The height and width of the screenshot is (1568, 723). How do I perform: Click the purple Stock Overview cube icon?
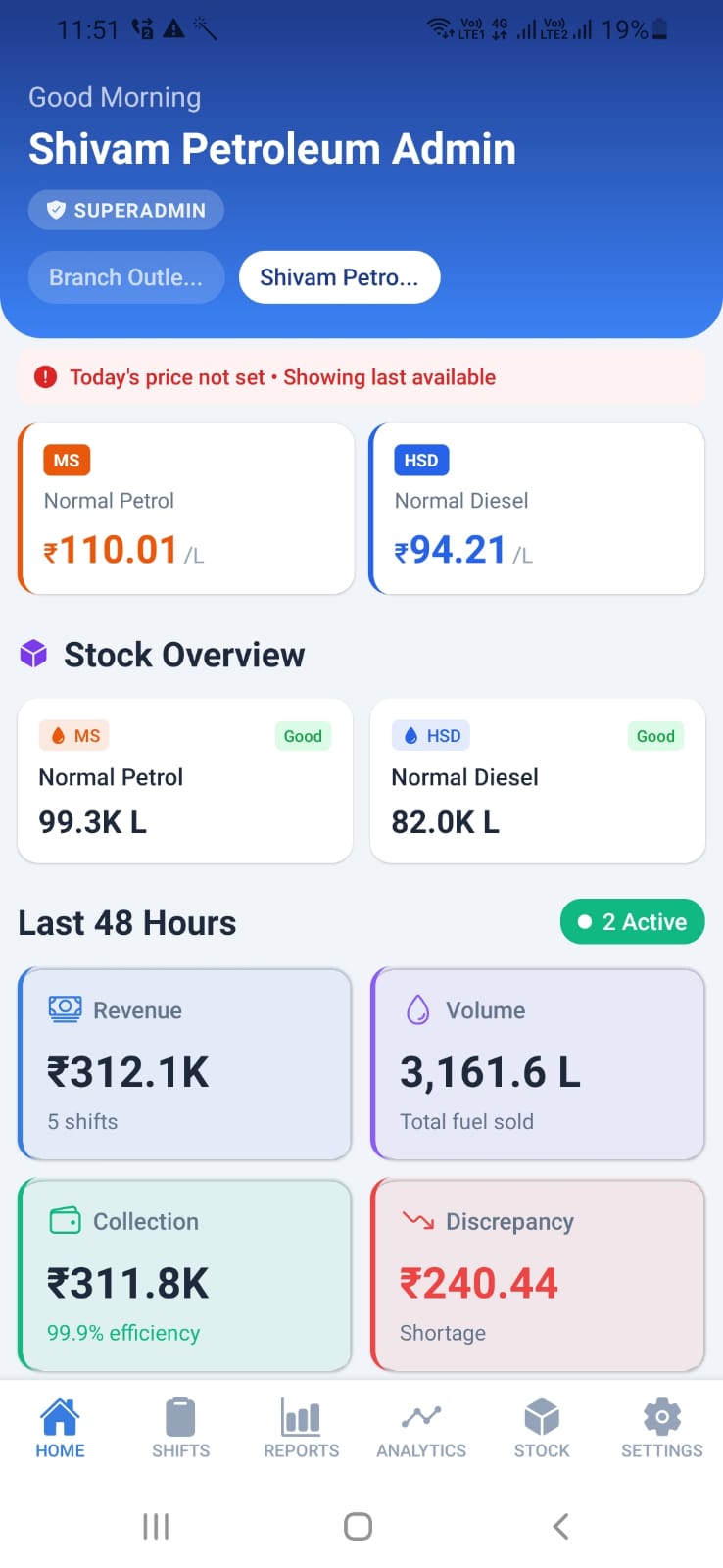tap(33, 654)
